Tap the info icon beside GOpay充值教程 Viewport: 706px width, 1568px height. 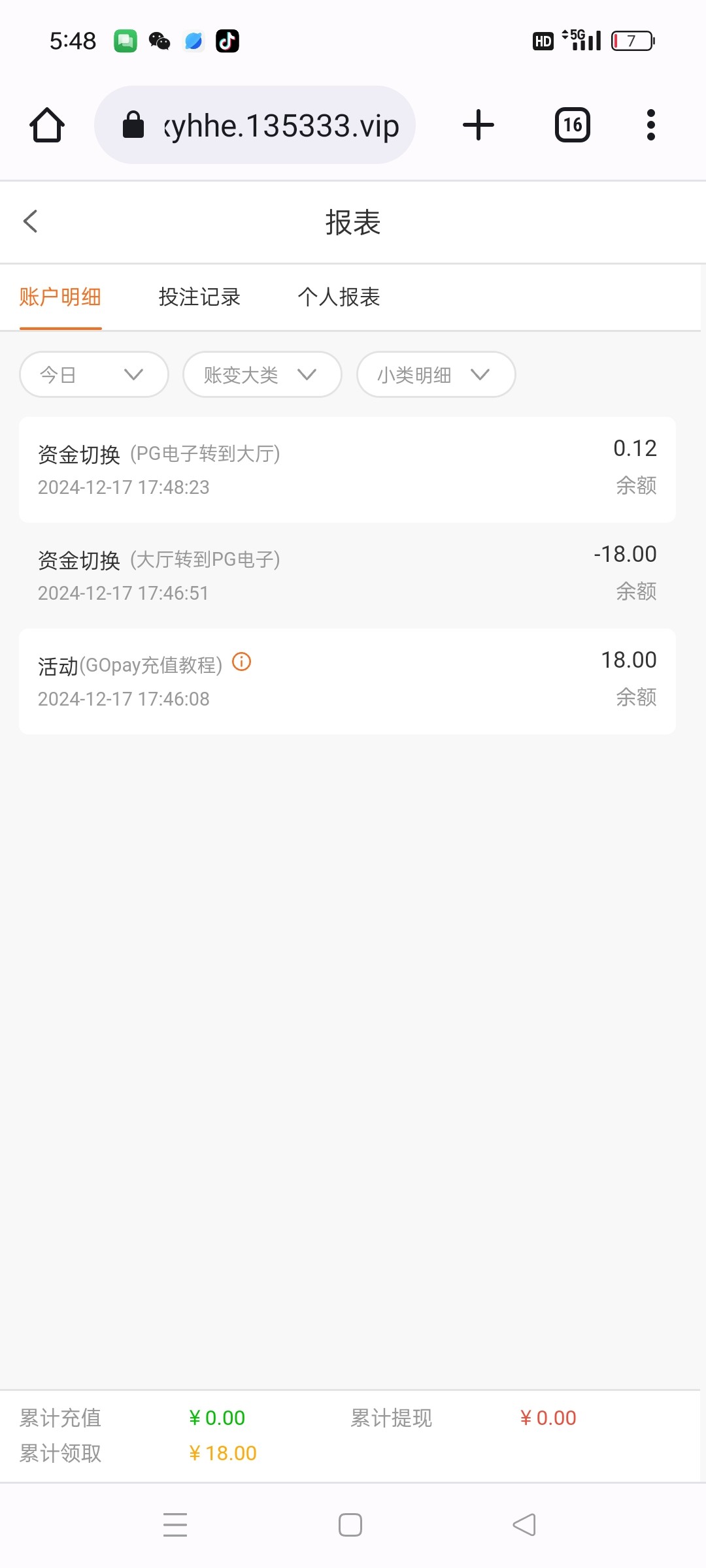(242, 662)
